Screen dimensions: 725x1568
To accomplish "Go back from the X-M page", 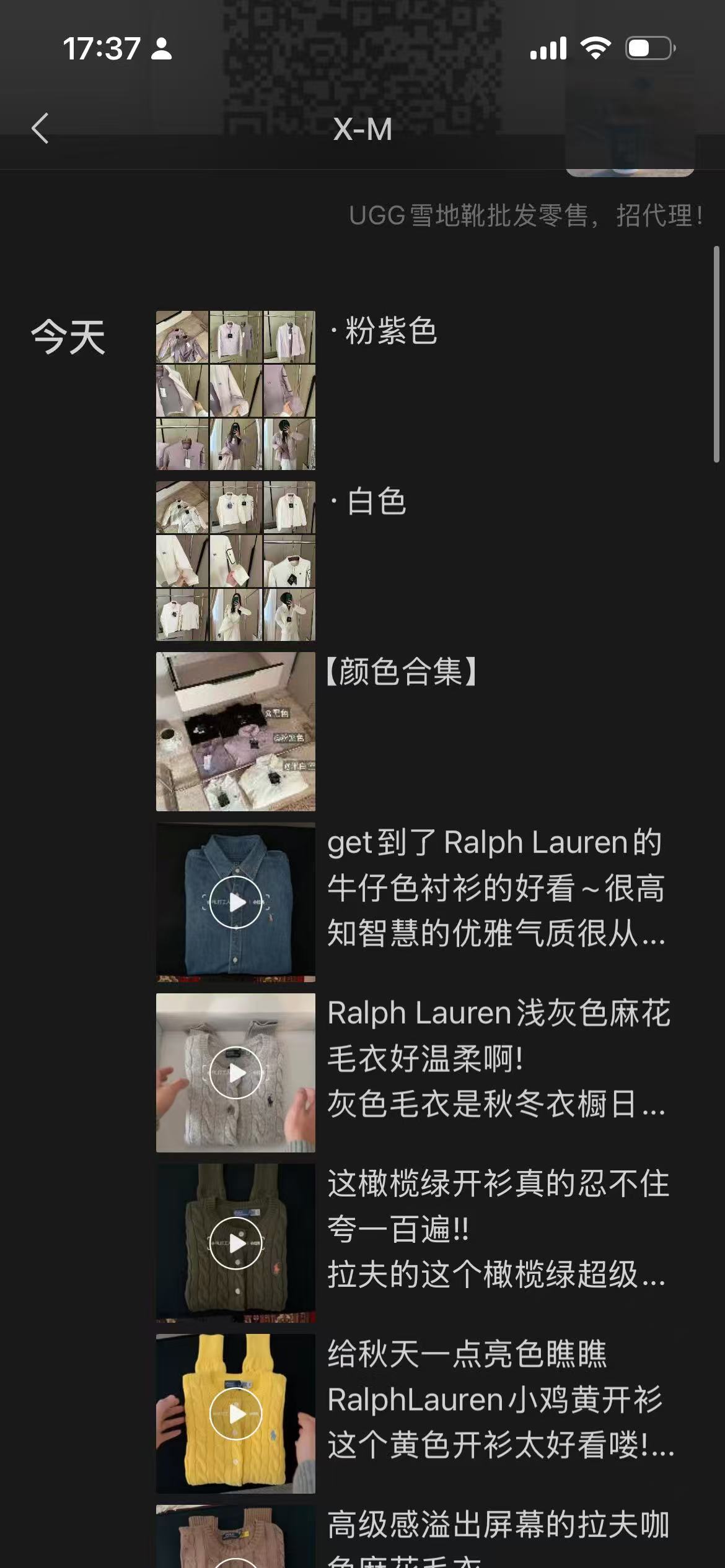I will [x=40, y=129].
